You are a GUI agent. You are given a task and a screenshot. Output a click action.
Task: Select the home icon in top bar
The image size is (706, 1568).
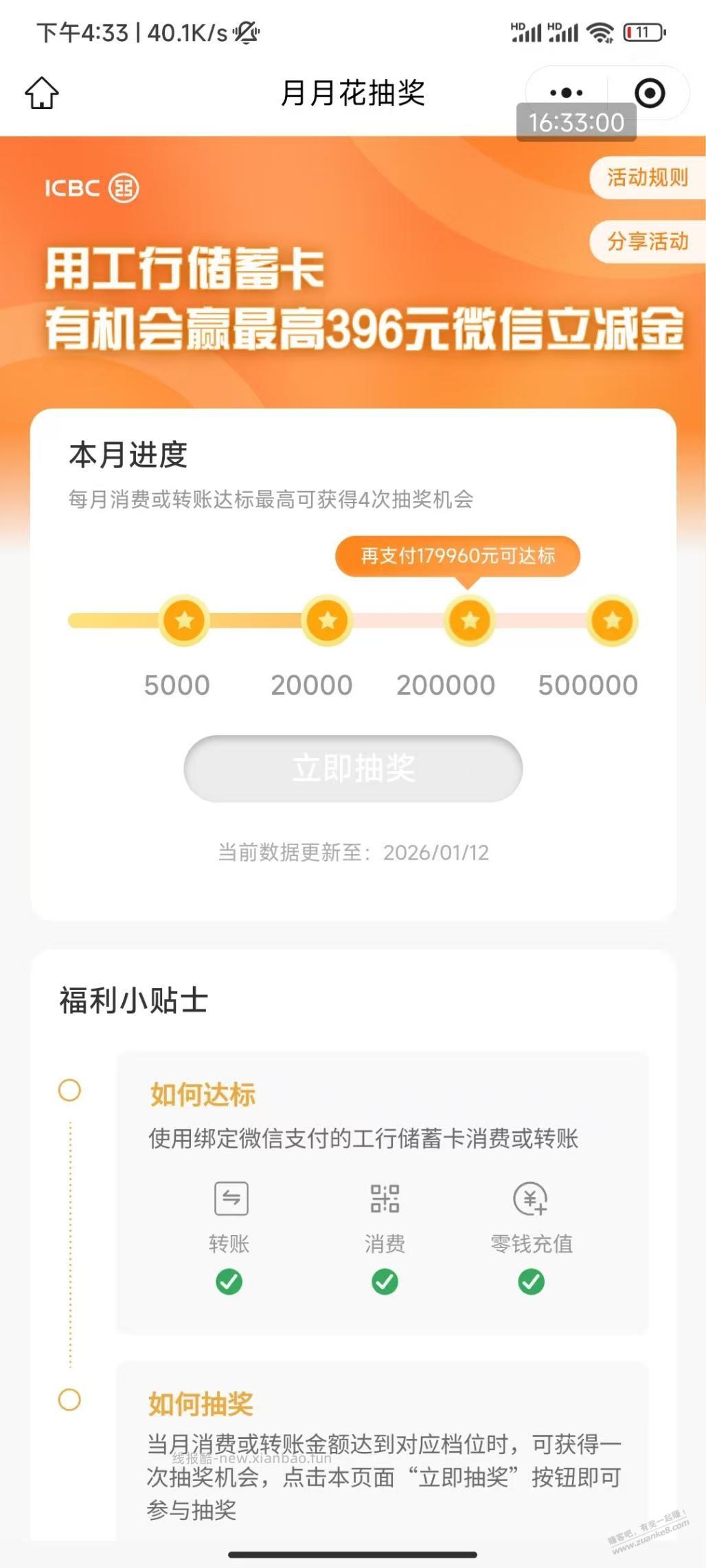coord(43,94)
